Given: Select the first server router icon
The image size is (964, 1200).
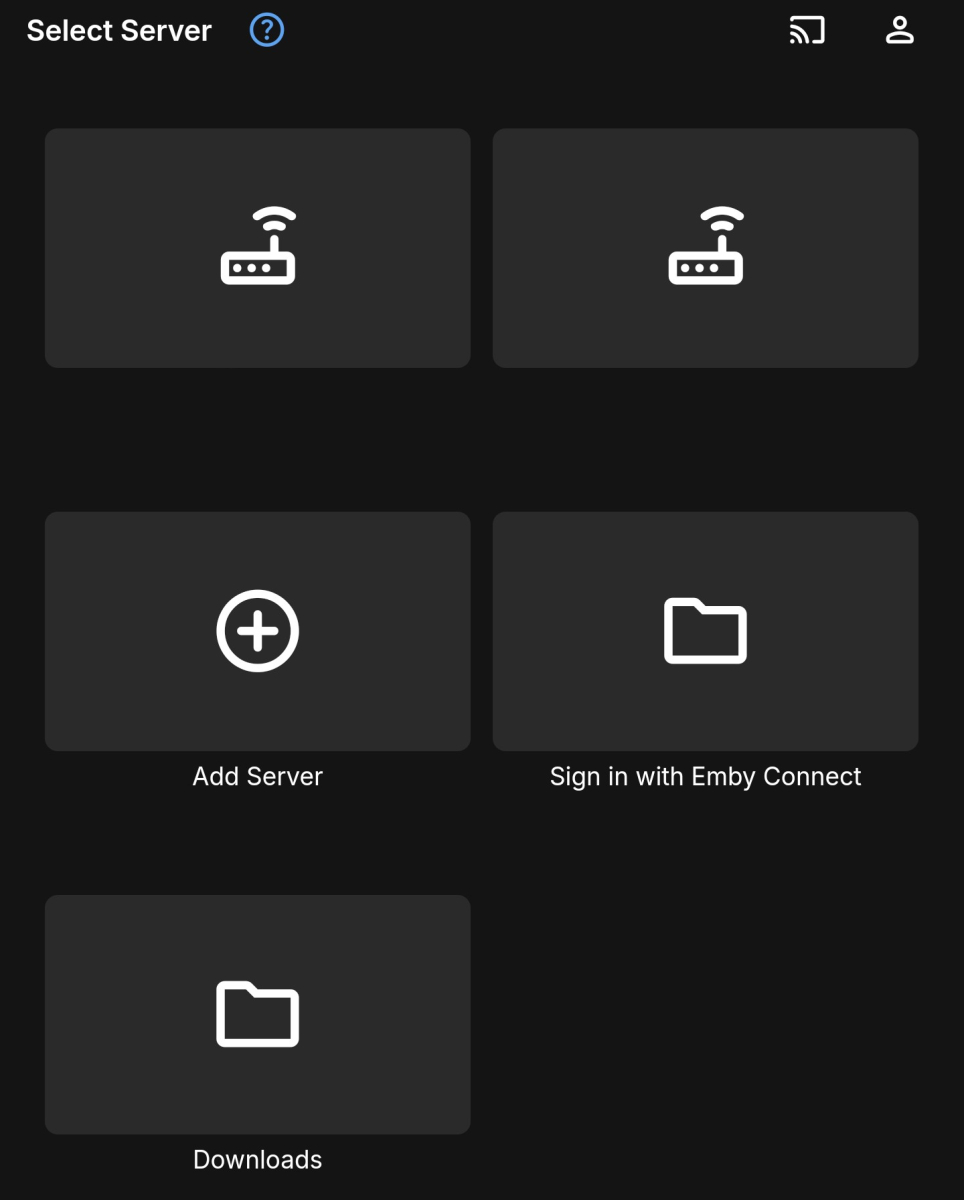Looking at the screenshot, I should (257, 247).
